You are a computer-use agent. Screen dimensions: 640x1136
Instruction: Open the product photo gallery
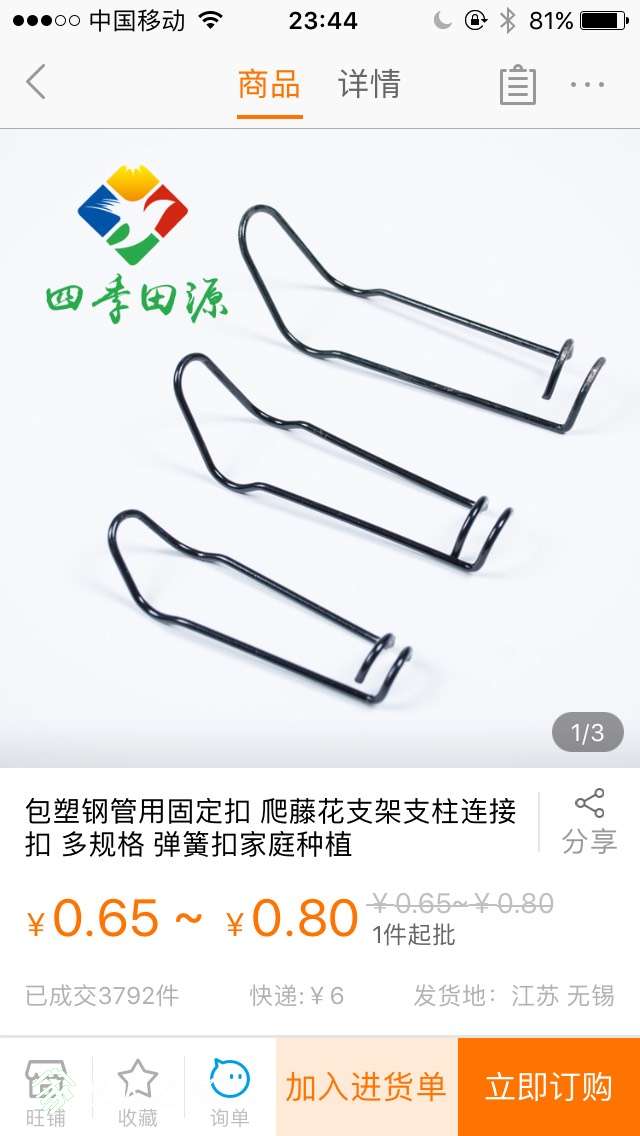point(320,450)
